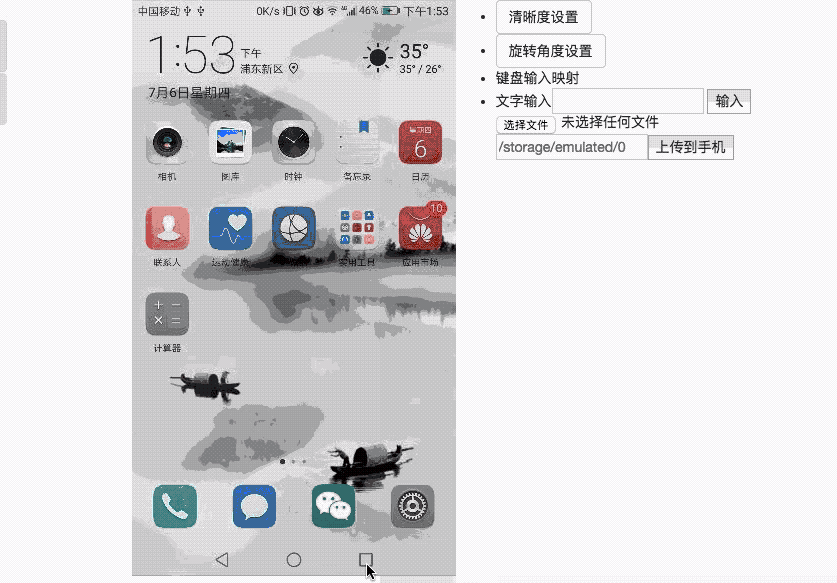Open Settings gear in the dock

tap(412, 507)
